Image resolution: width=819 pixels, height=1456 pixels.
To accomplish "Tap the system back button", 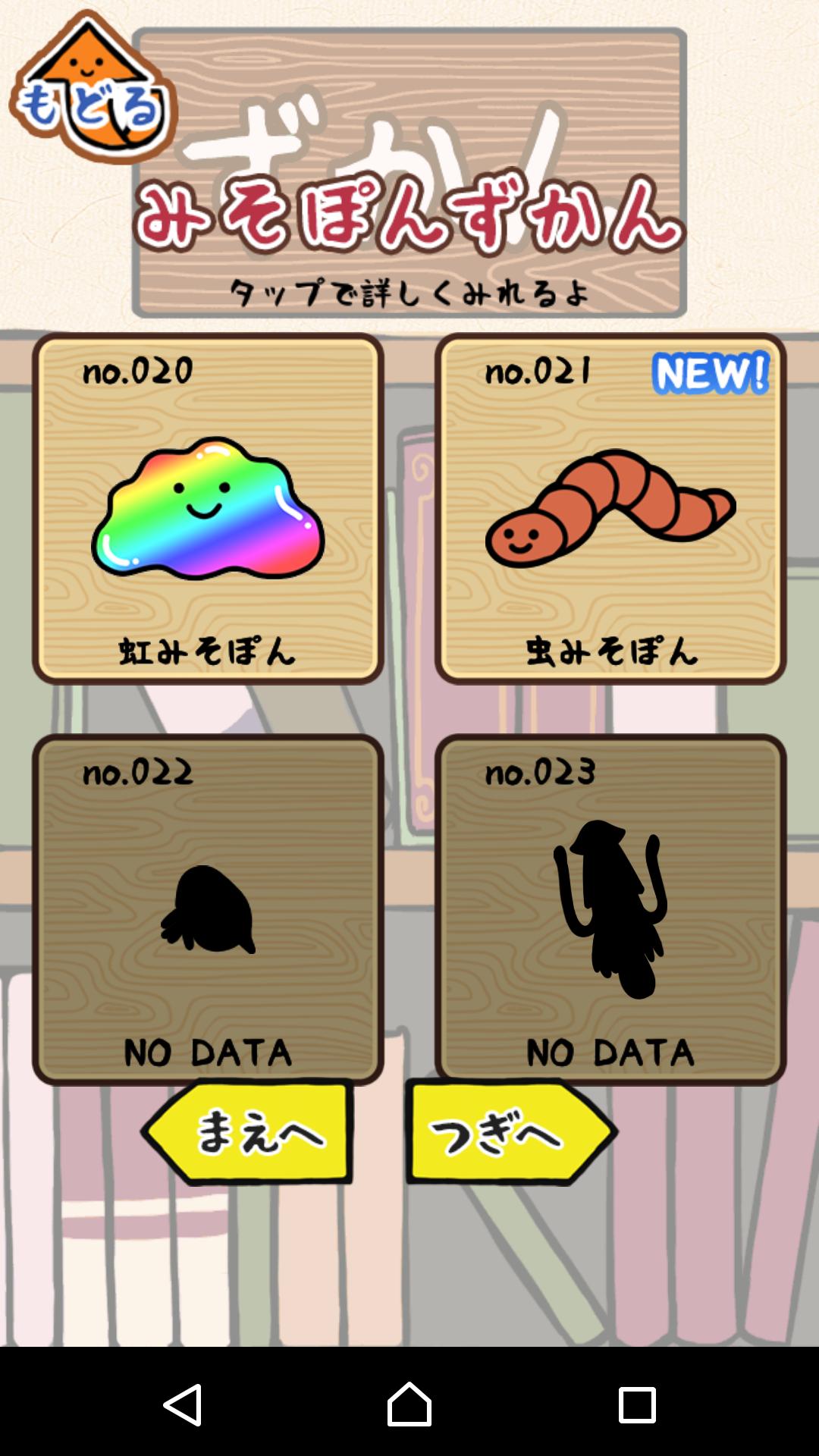I will 182,1404.
